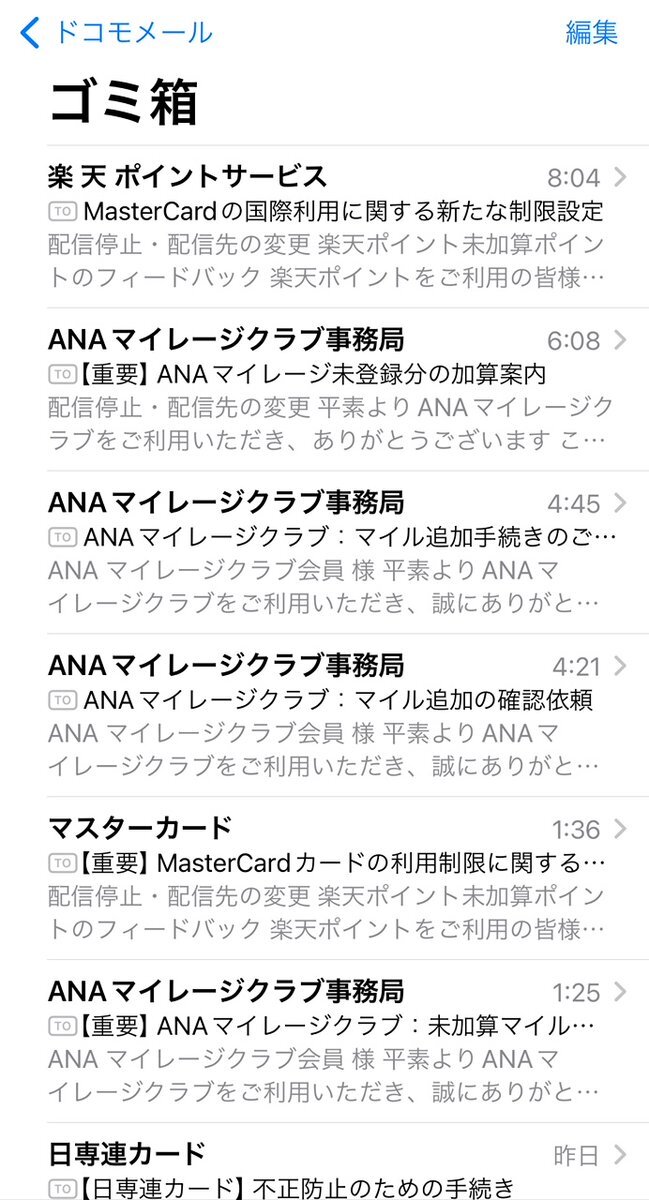The image size is (649, 1200).
Task: Tap 編集 to edit the trash list
Action: pos(592,32)
